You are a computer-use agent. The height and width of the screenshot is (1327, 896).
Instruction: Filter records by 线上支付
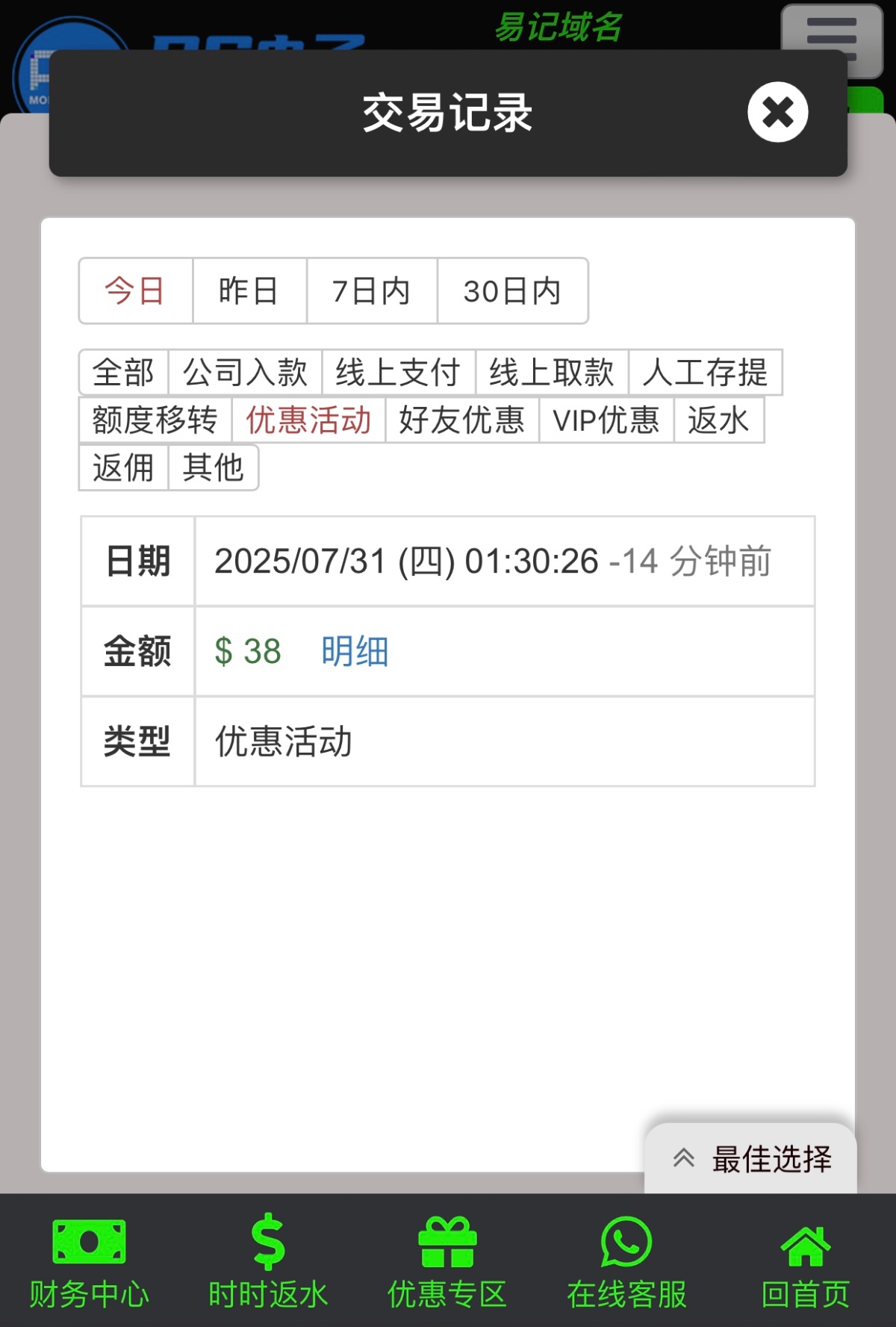tap(398, 372)
